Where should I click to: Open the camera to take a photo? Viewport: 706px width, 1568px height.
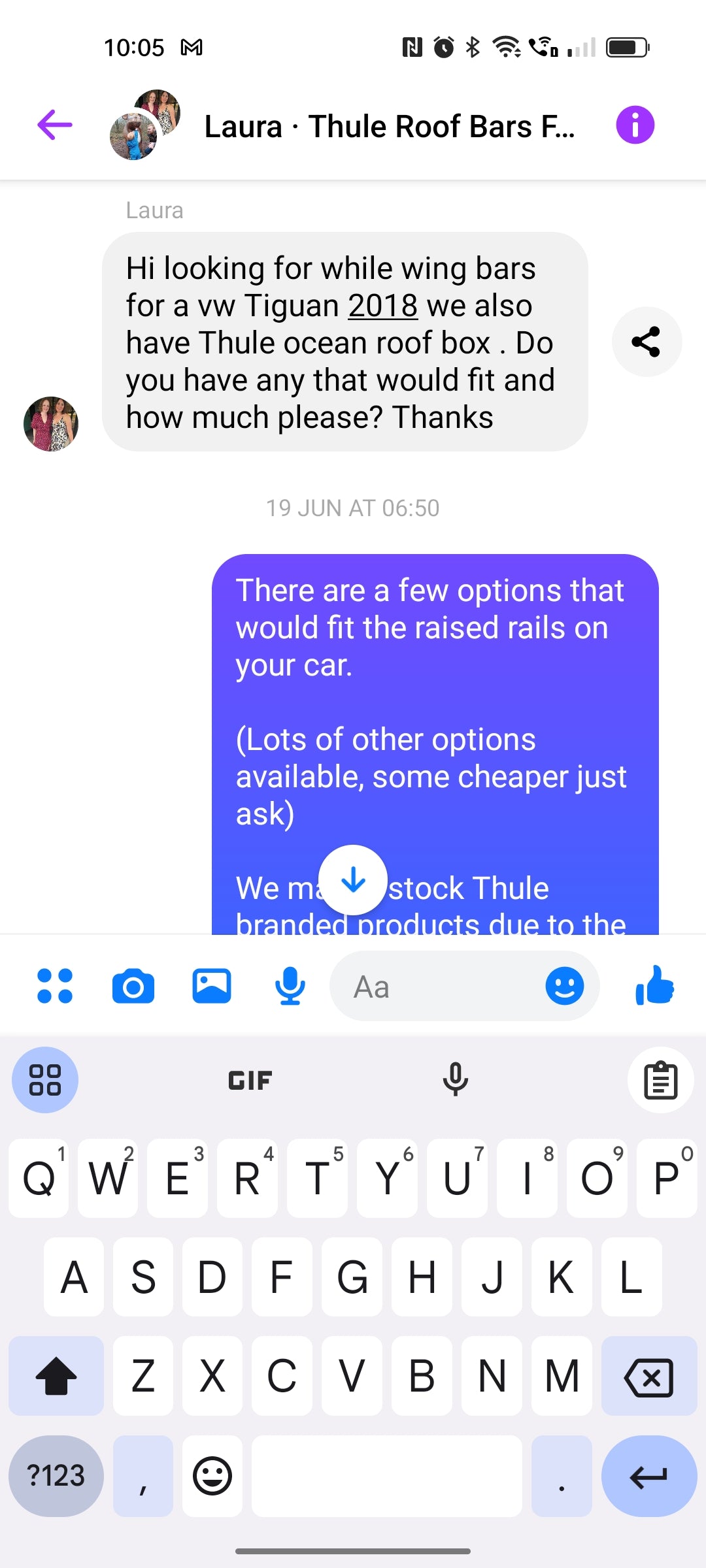coord(133,986)
